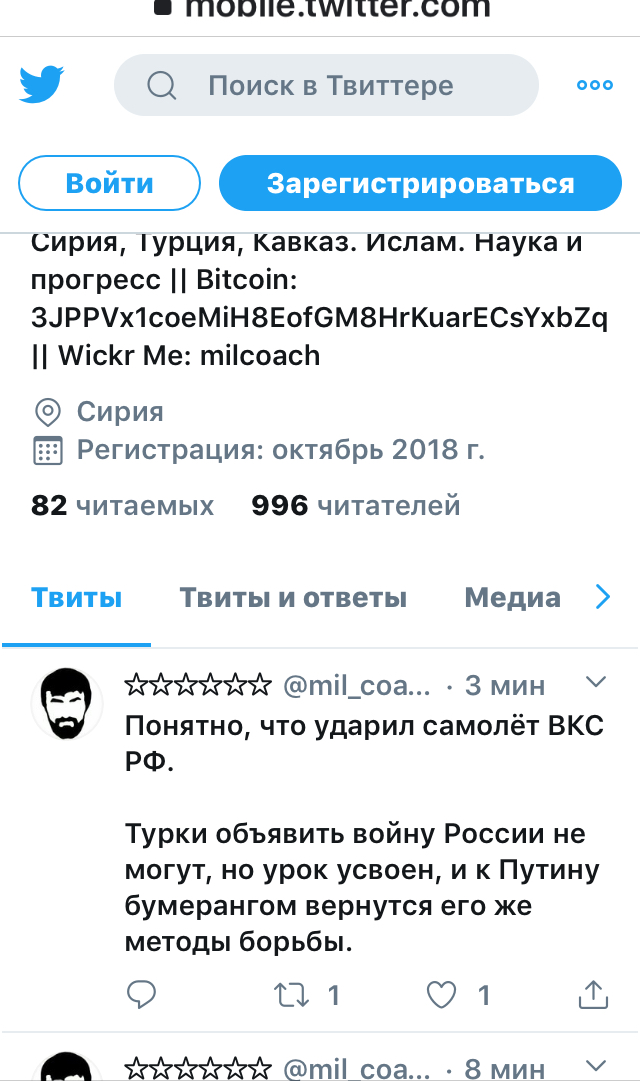
Task: Open the Twitter home bird icon
Action: point(41,85)
